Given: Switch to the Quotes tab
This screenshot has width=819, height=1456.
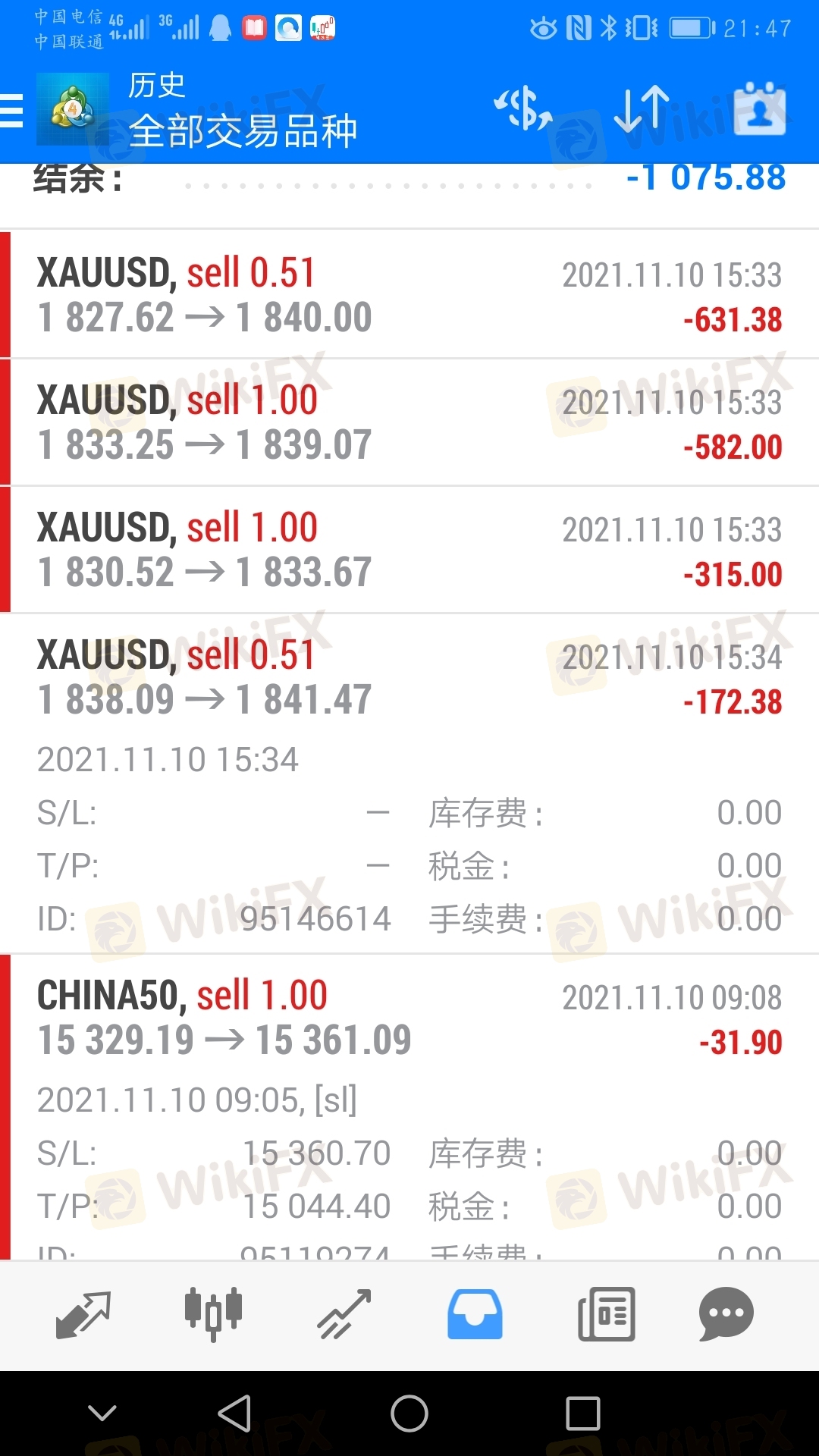Looking at the screenshot, I should click(x=83, y=1314).
